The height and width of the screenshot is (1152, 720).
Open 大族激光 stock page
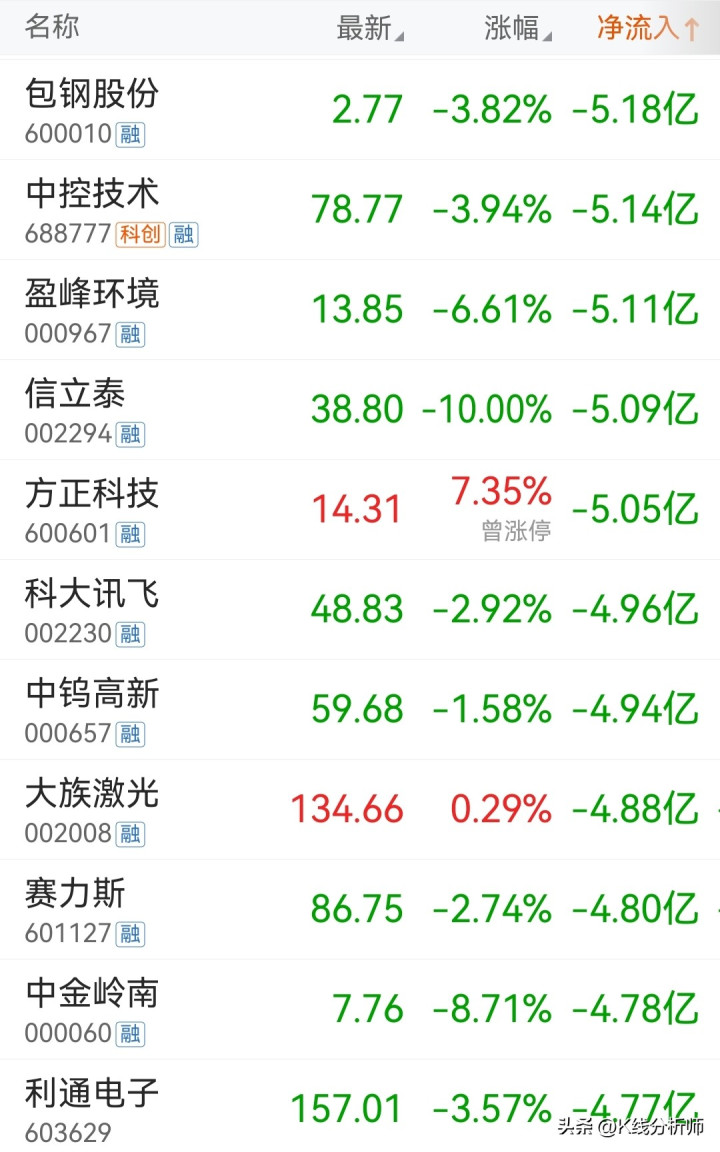pyautogui.click(x=360, y=810)
